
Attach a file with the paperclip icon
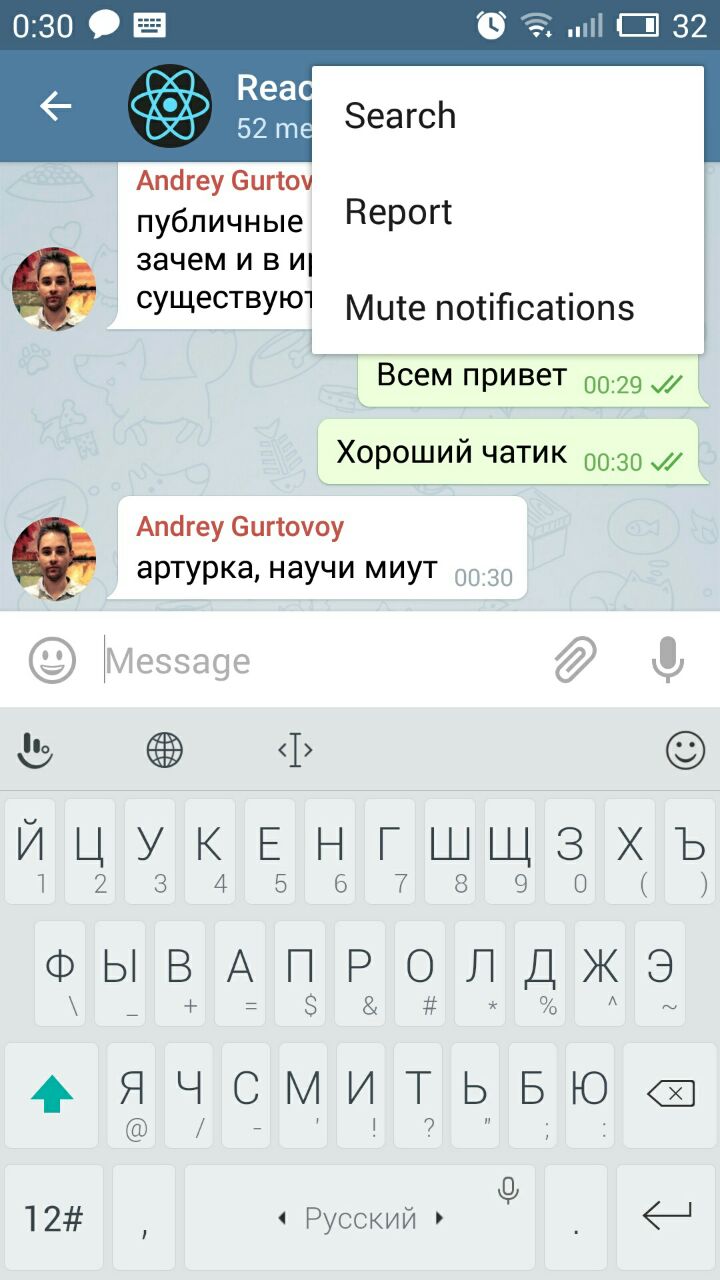pyautogui.click(x=575, y=660)
